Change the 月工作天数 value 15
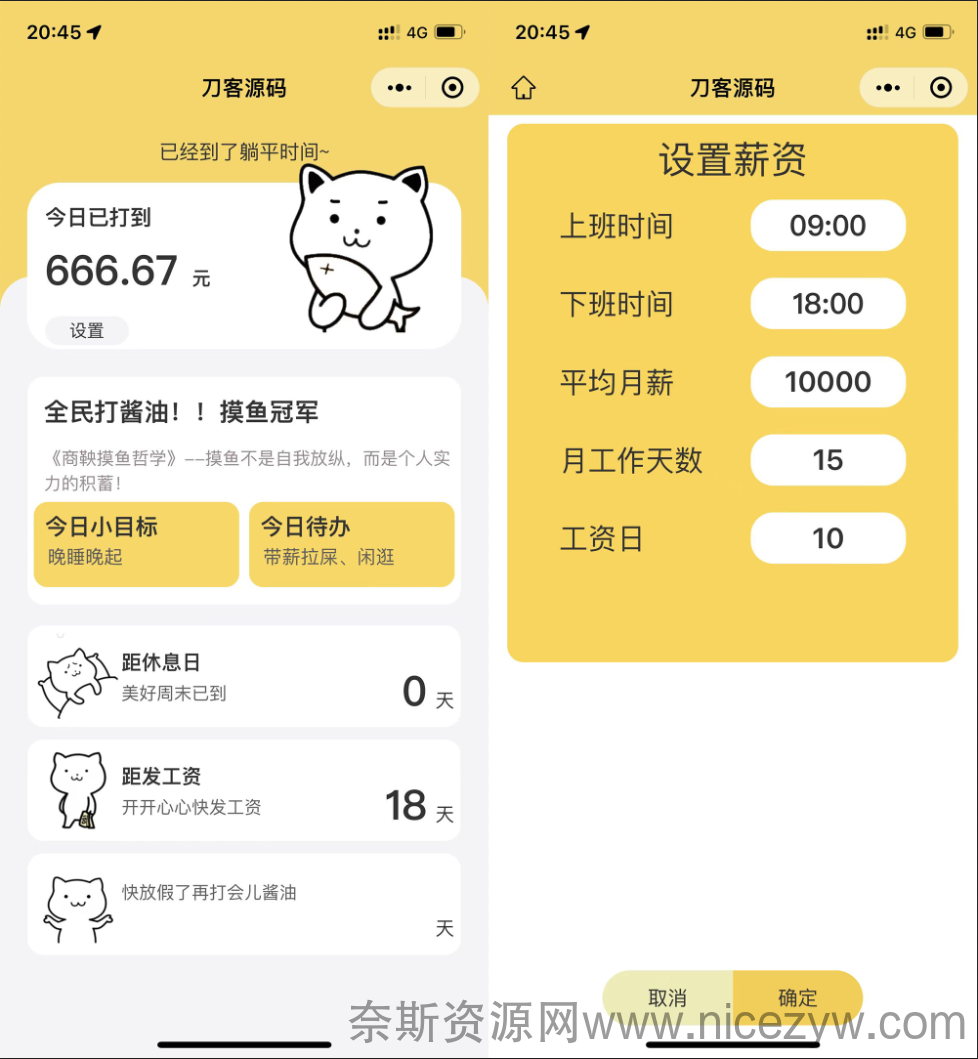Image resolution: width=978 pixels, height=1059 pixels. tap(828, 460)
